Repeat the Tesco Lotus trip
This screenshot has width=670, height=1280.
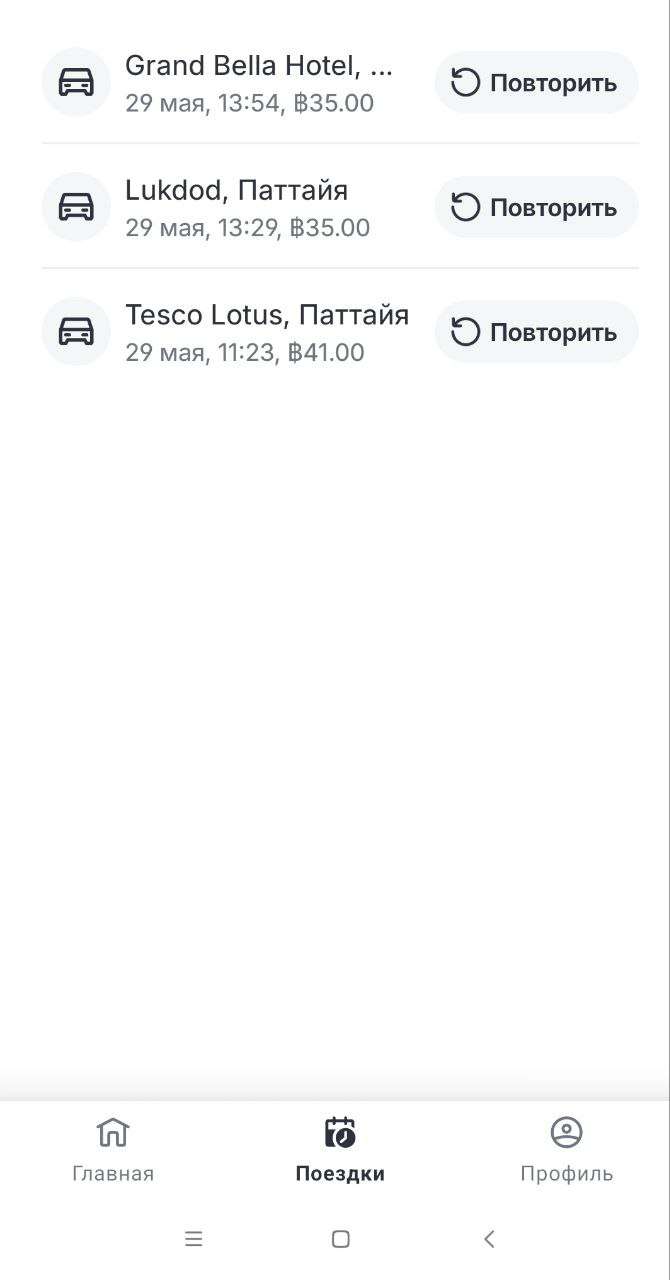tap(536, 332)
